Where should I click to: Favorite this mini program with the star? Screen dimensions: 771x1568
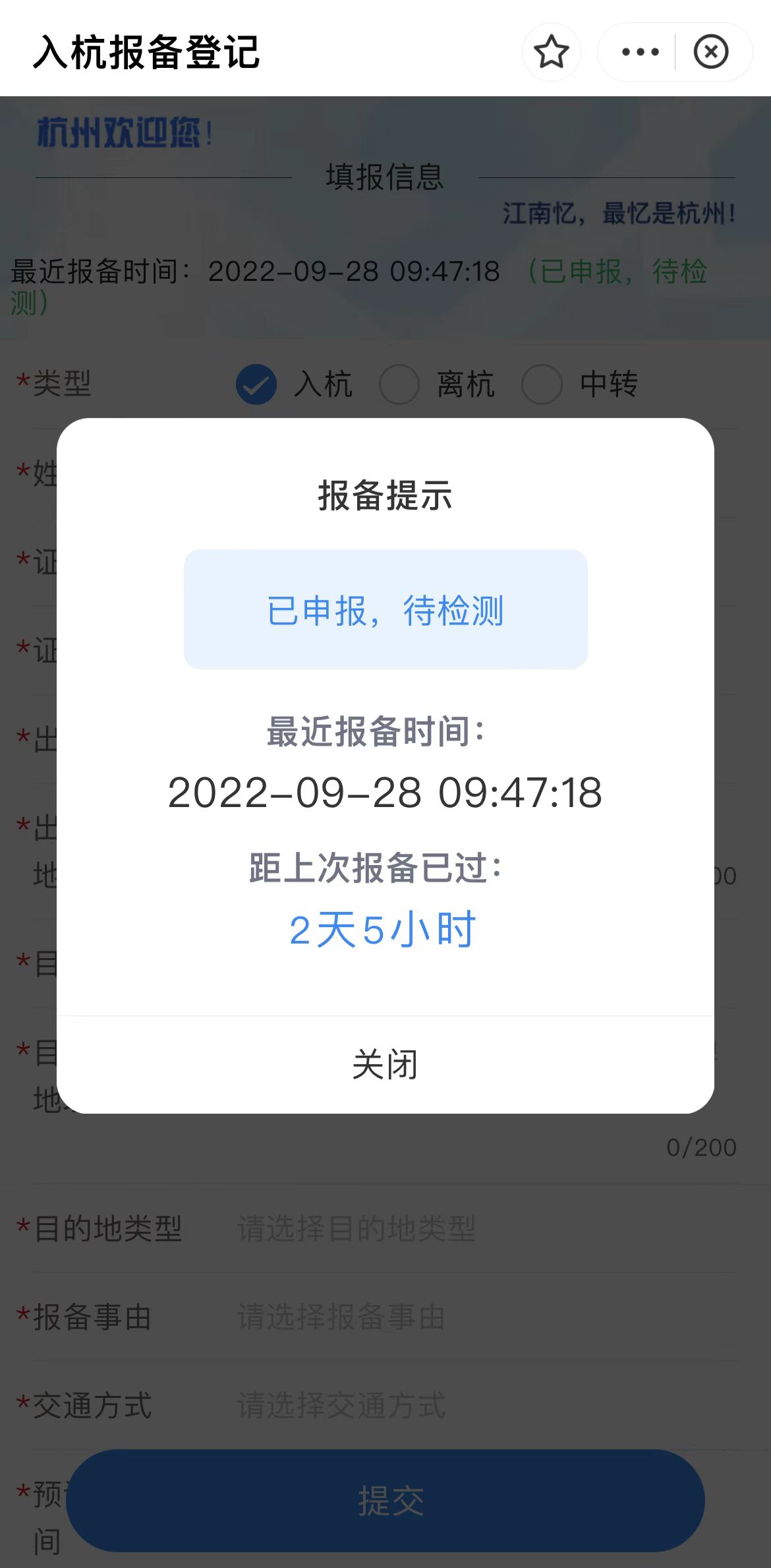551,52
